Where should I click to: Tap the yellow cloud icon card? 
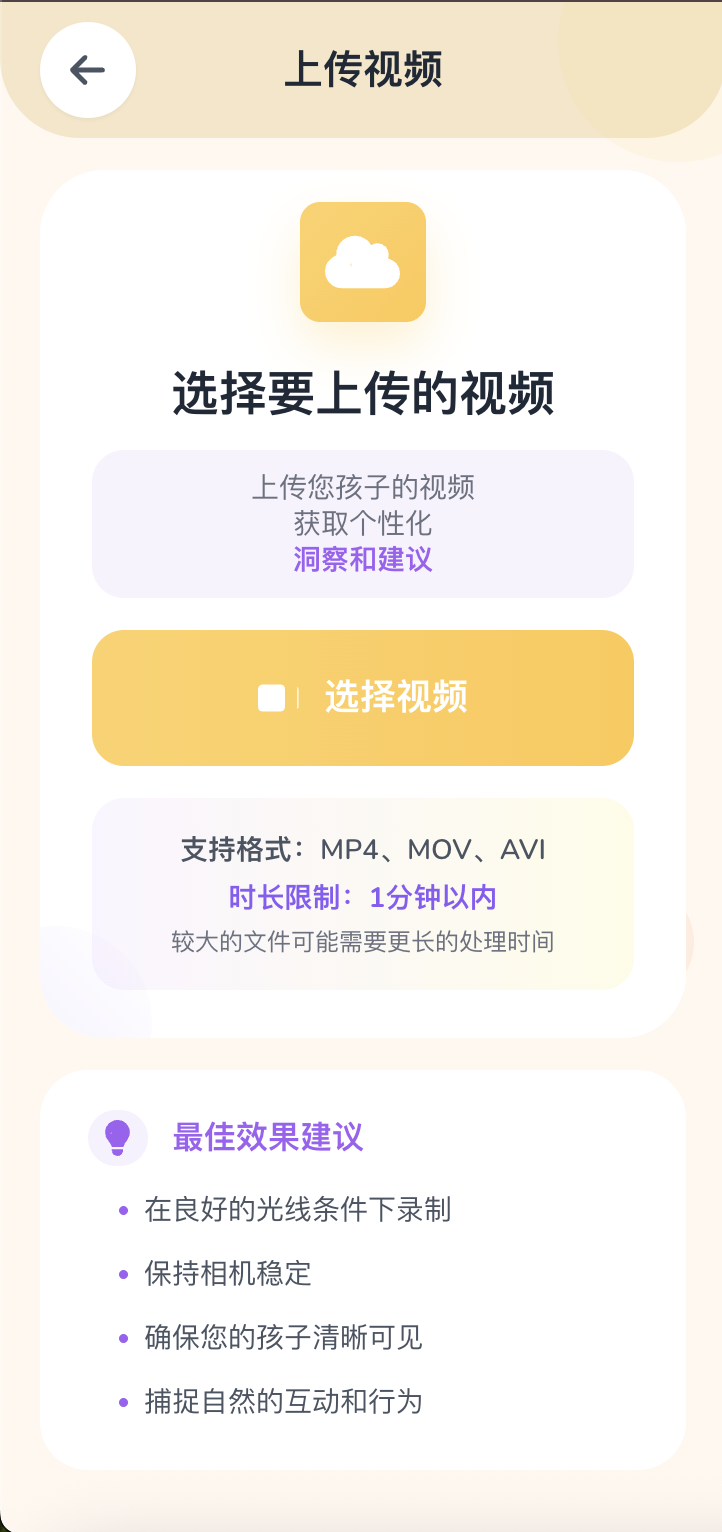click(x=362, y=262)
